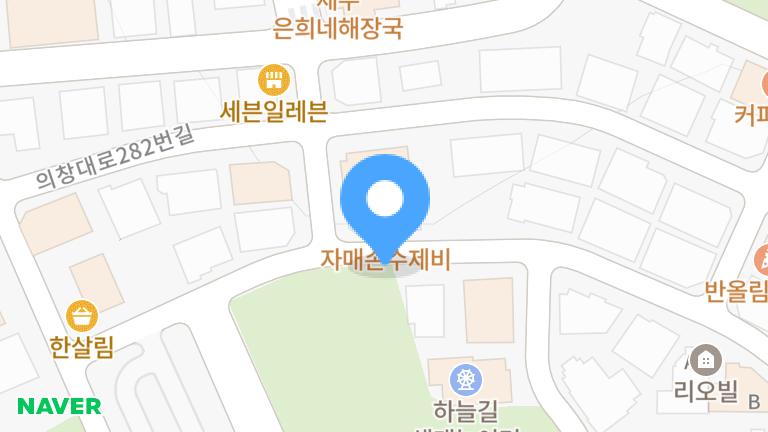This screenshot has width=768, height=432.
Task: Open the 리오빌 building marker
Action: [x=707, y=358]
